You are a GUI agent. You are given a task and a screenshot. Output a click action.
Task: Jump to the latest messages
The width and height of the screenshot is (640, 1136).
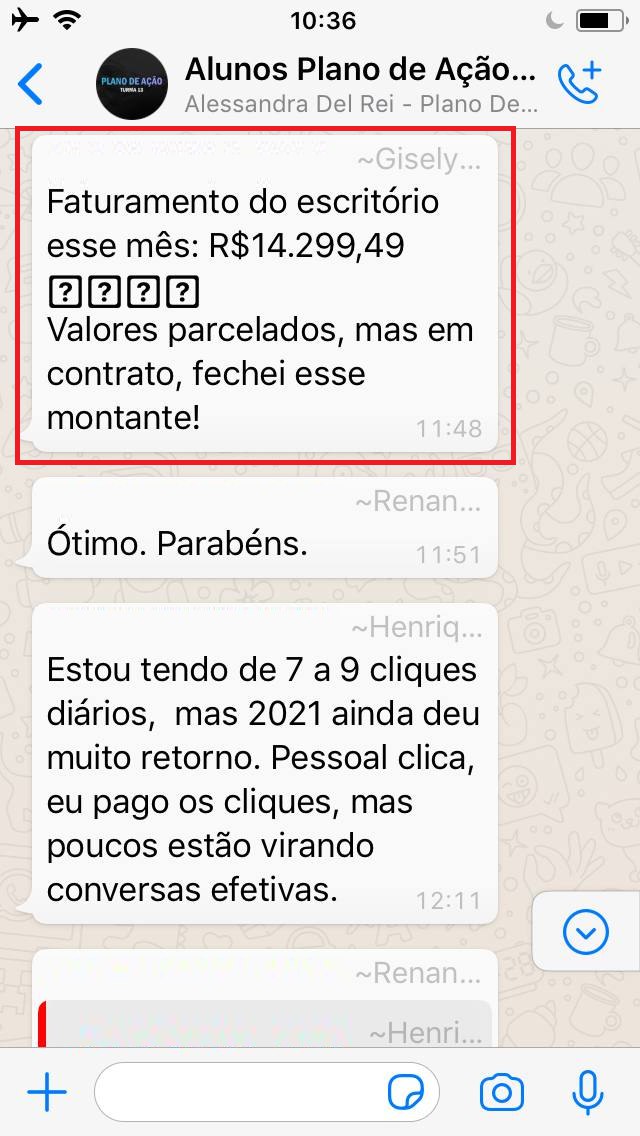pos(585,933)
